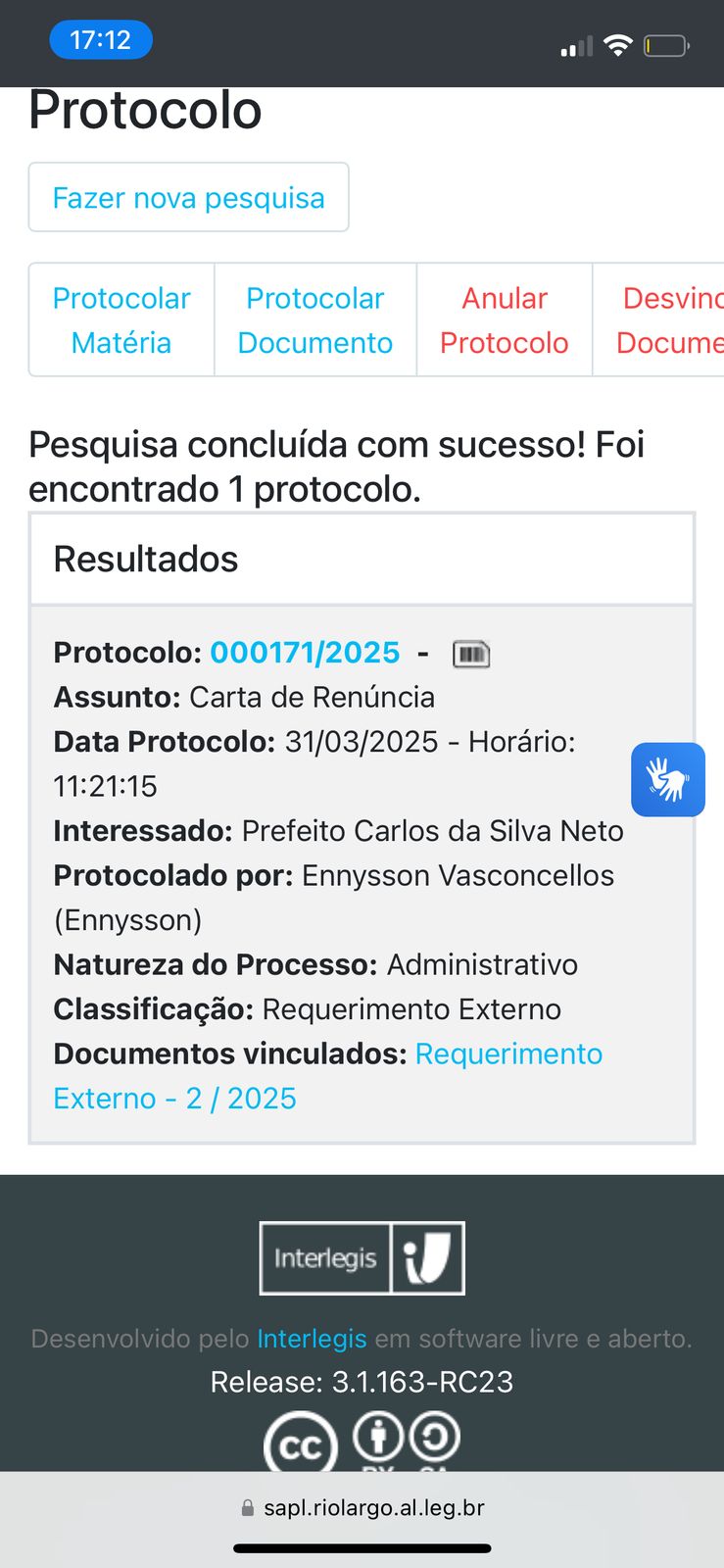Open the sign language accessibility widget
The image size is (724, 1568).
point(667,780)
